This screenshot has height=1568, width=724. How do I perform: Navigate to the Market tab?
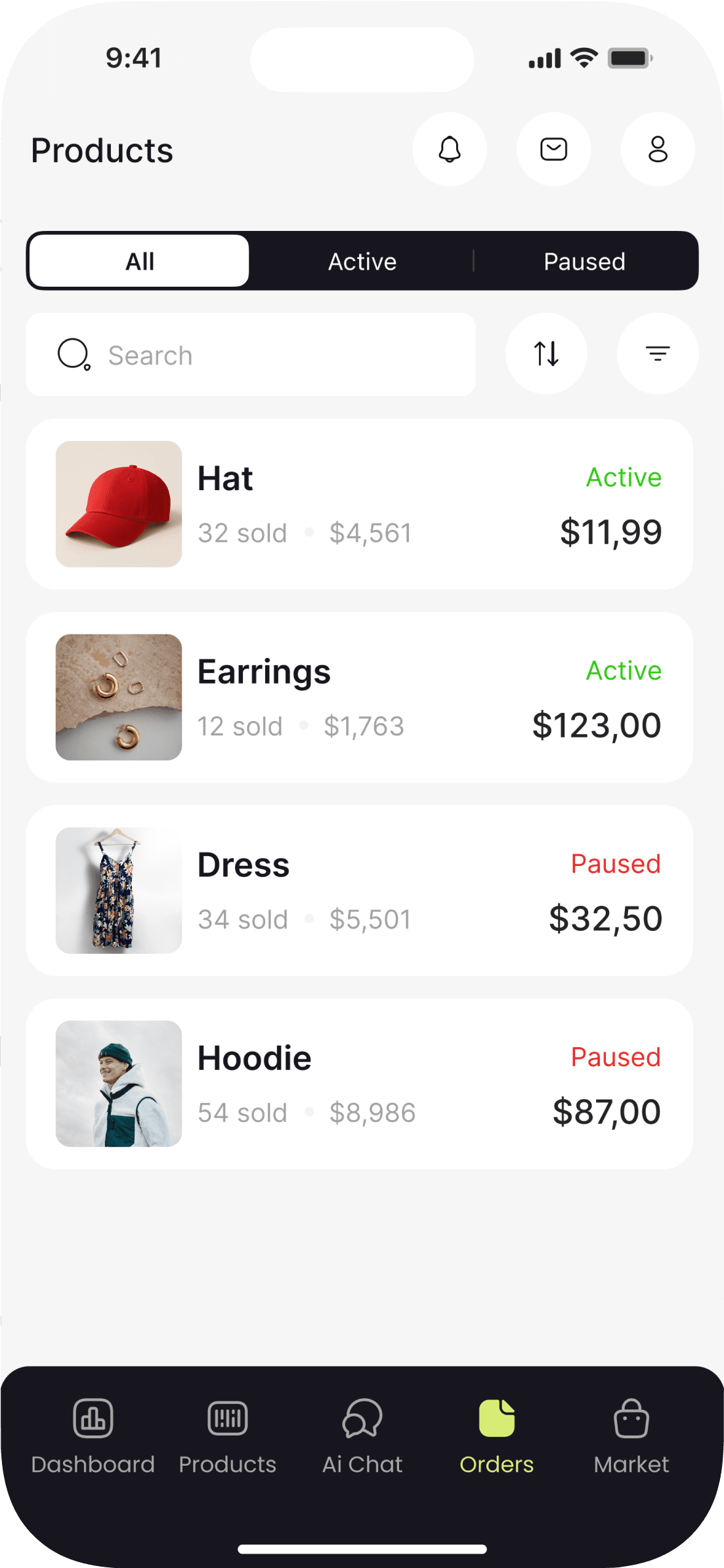631,1437
